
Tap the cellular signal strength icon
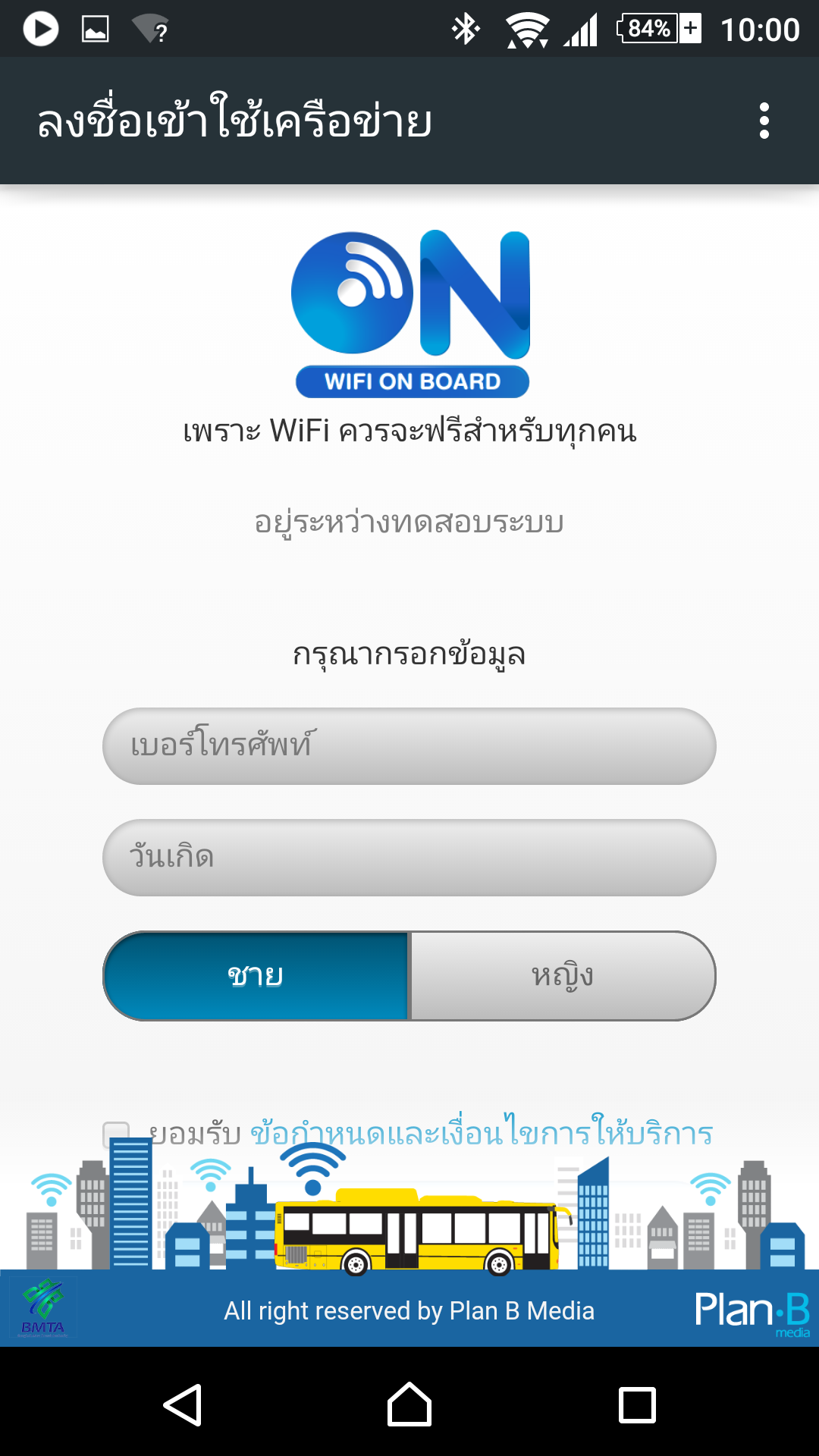[x=580, y=27]
